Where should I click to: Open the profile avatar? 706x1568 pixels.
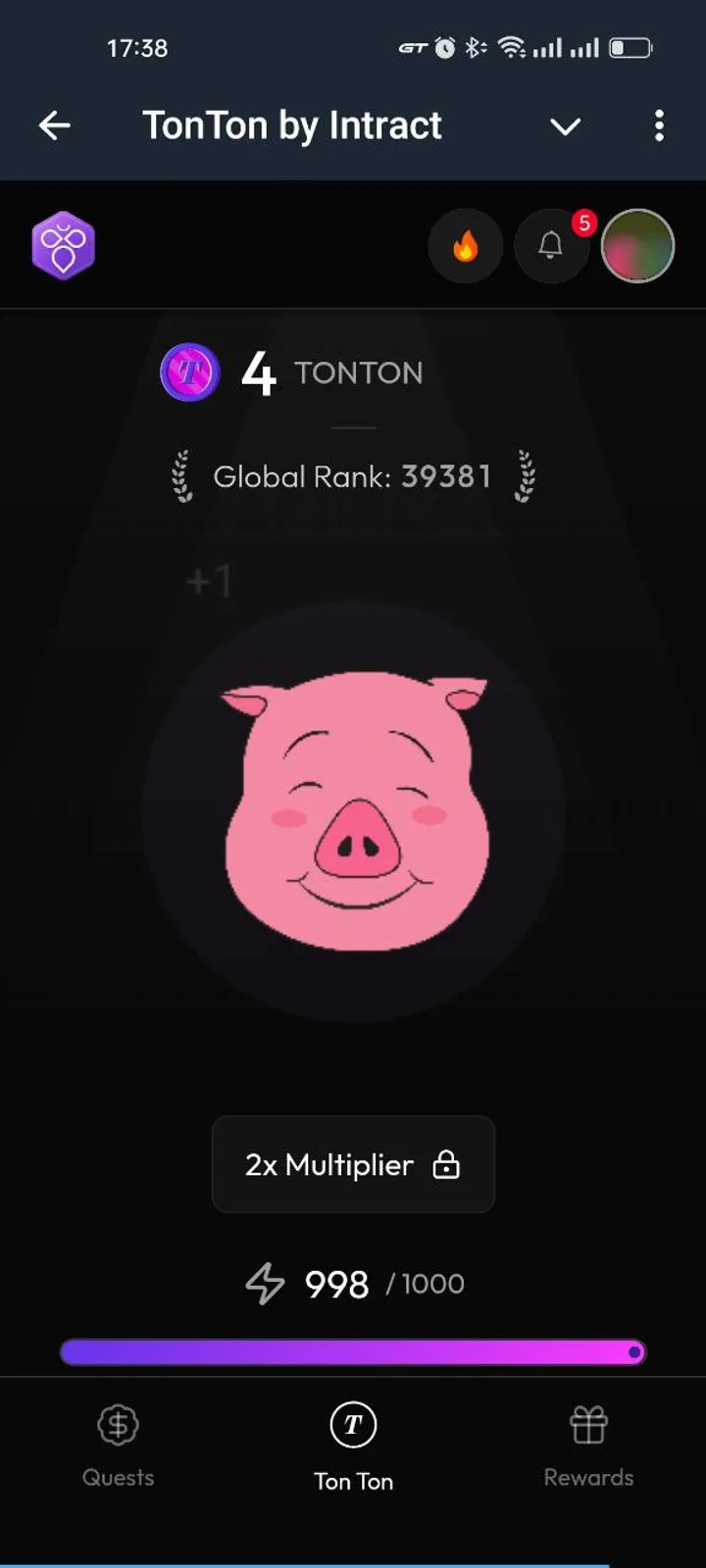637,246
